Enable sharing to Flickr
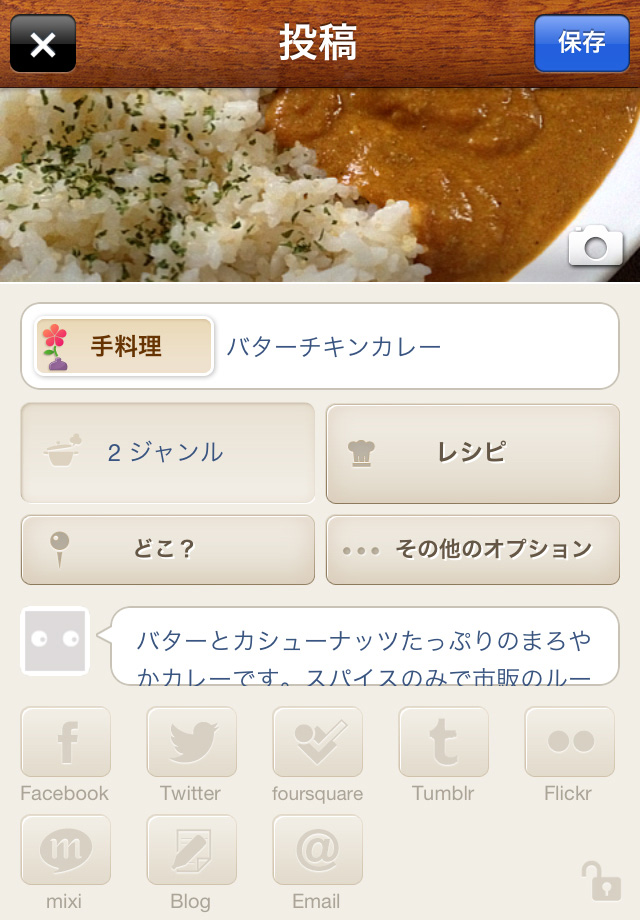Screen dimensions: 640x920 [569, 742]
